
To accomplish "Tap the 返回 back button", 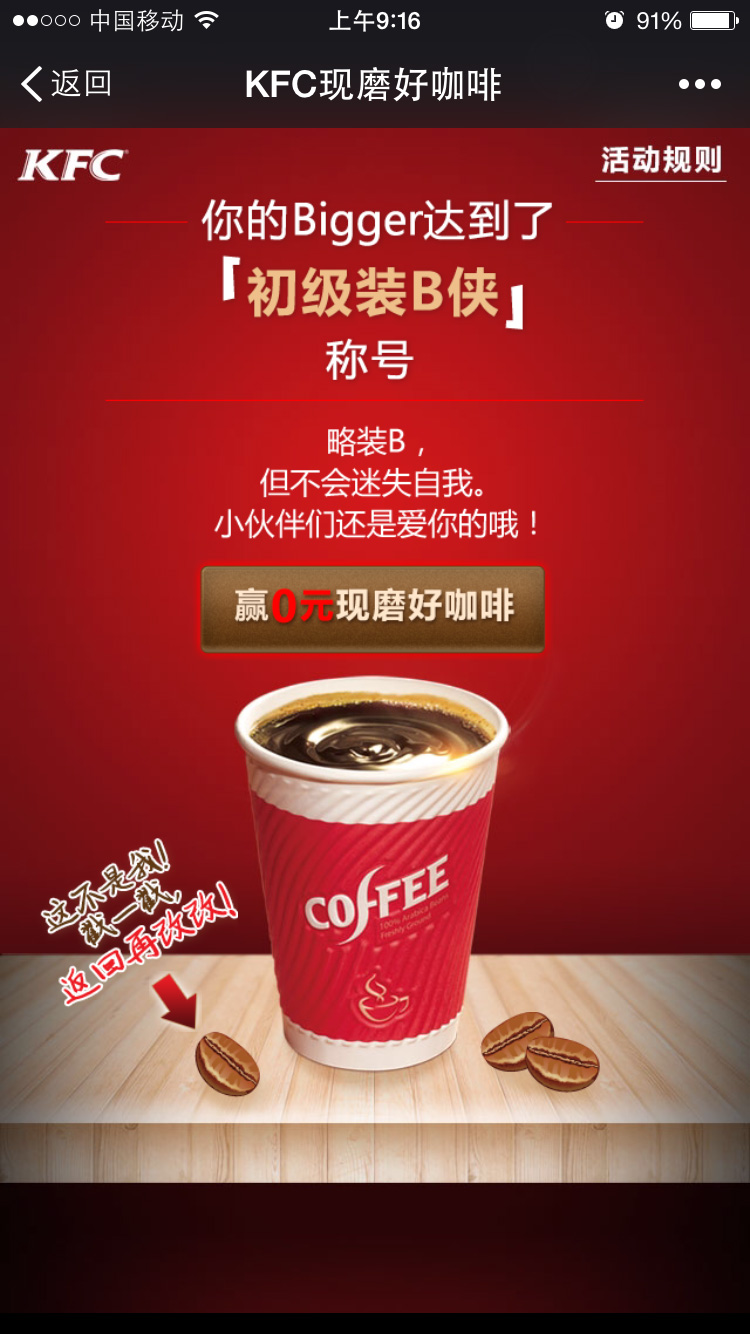I will [x=65, y=84].
